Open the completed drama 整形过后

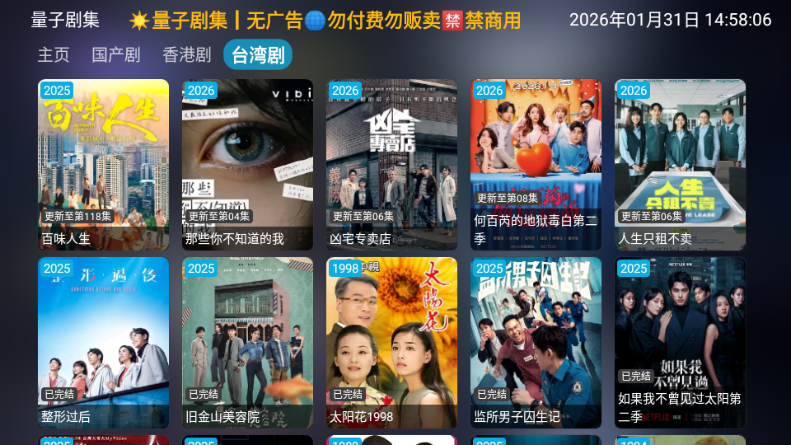(x=104, y=342)
